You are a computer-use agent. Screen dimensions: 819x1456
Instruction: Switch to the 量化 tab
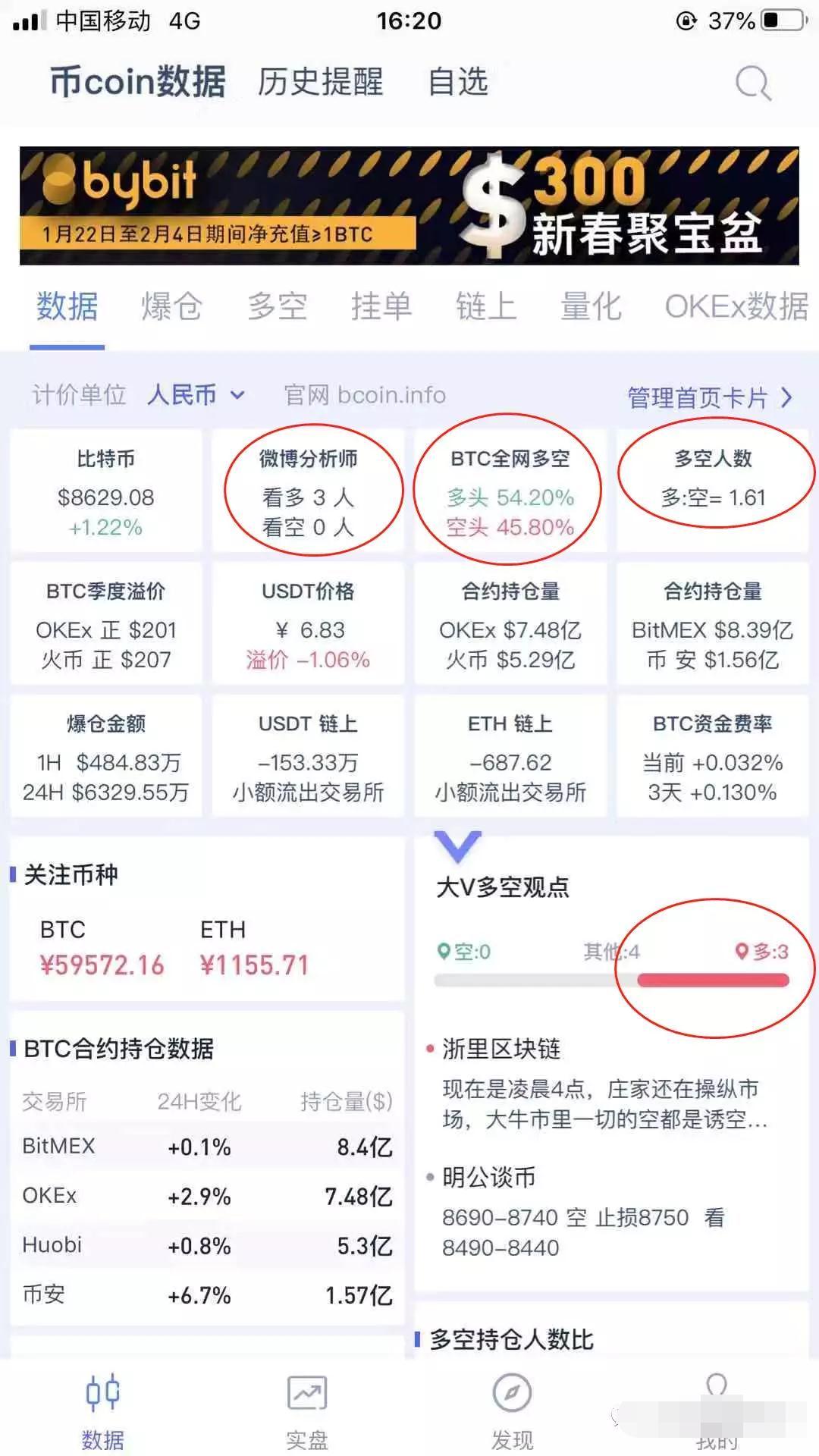(x=591, y=306)
